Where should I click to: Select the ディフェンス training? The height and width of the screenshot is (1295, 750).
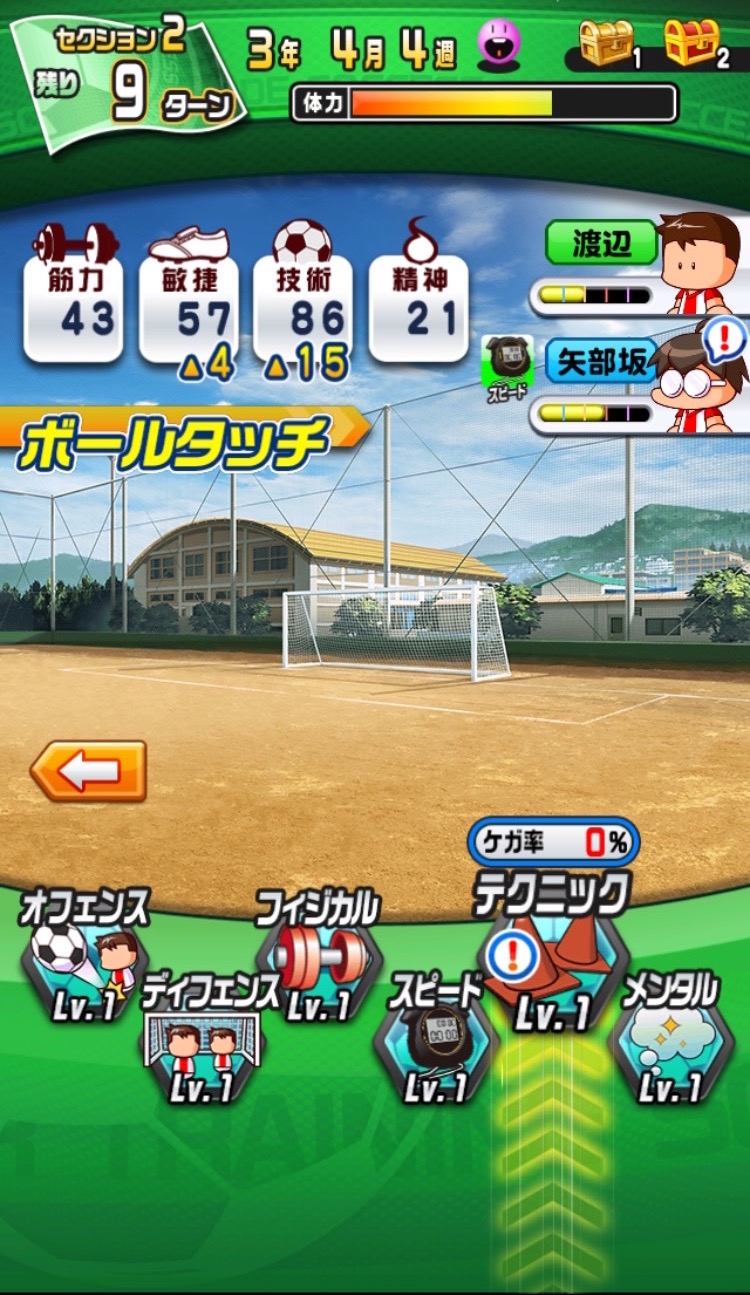pos(202,1045)
